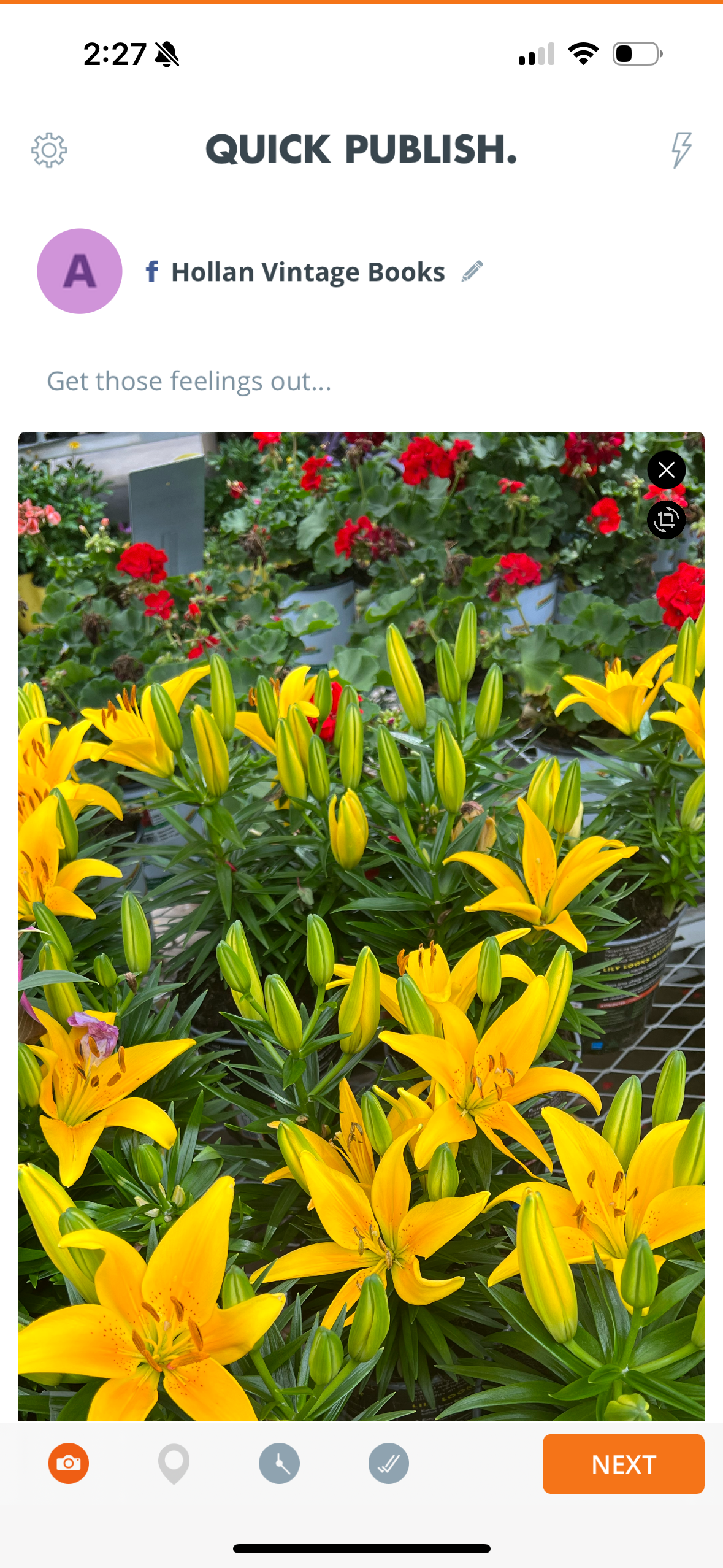Tap the lightning bolt icon

(681, 149)
